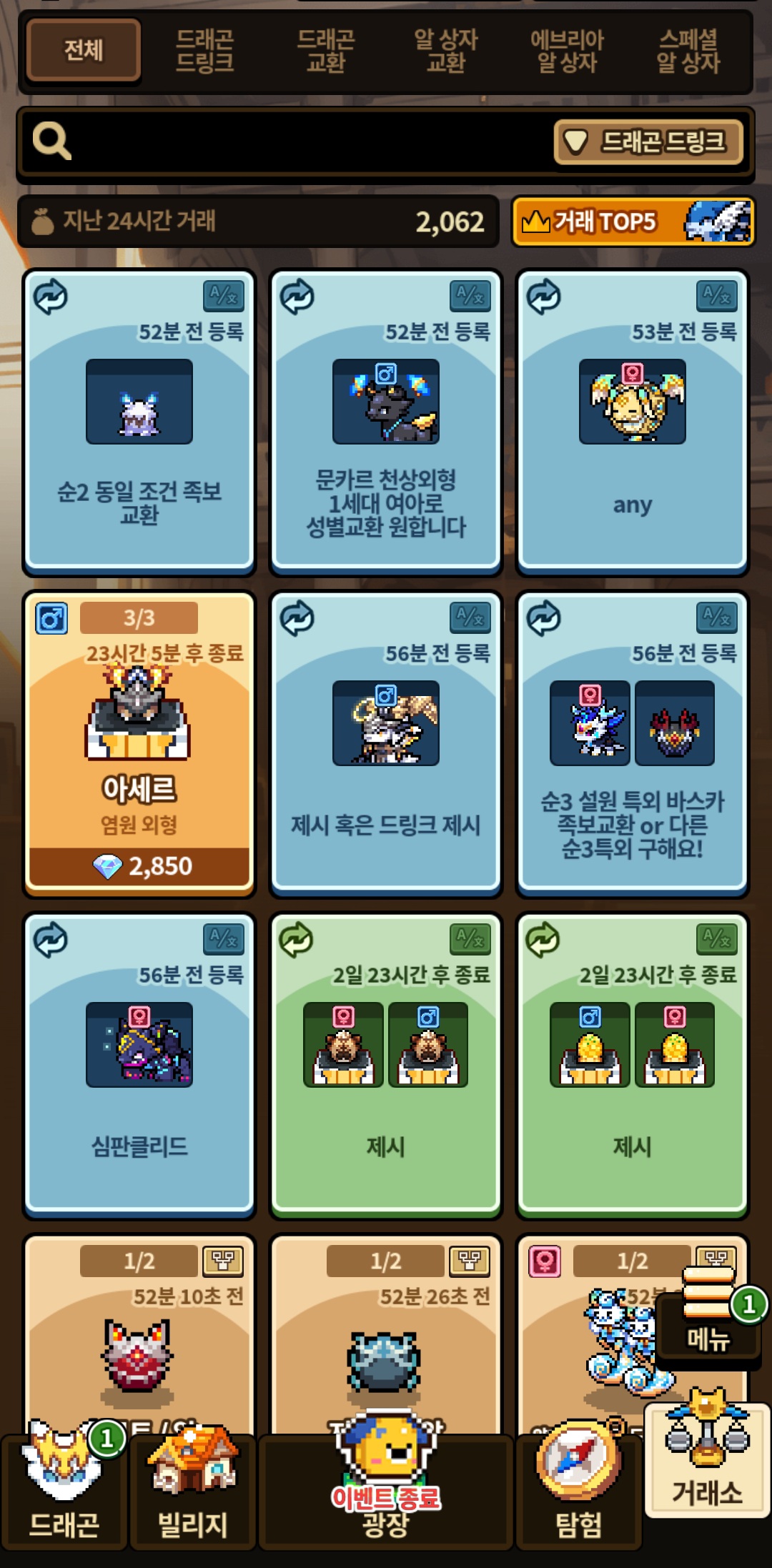Go to the 드래곤 section
Image resolution: width=772 pixels, height=1568 pixels.
[x=64, y=1494]
